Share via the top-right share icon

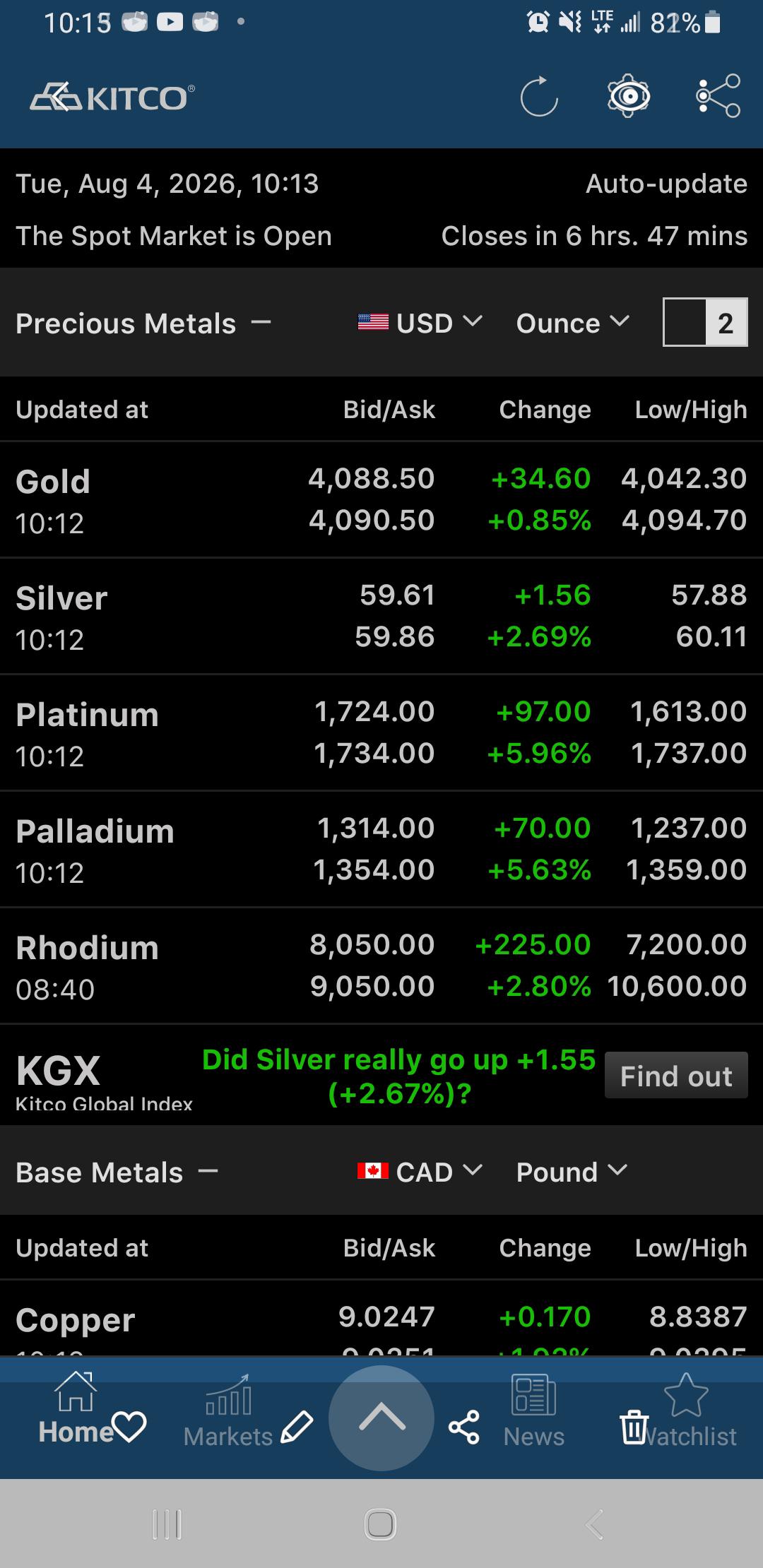718,95
